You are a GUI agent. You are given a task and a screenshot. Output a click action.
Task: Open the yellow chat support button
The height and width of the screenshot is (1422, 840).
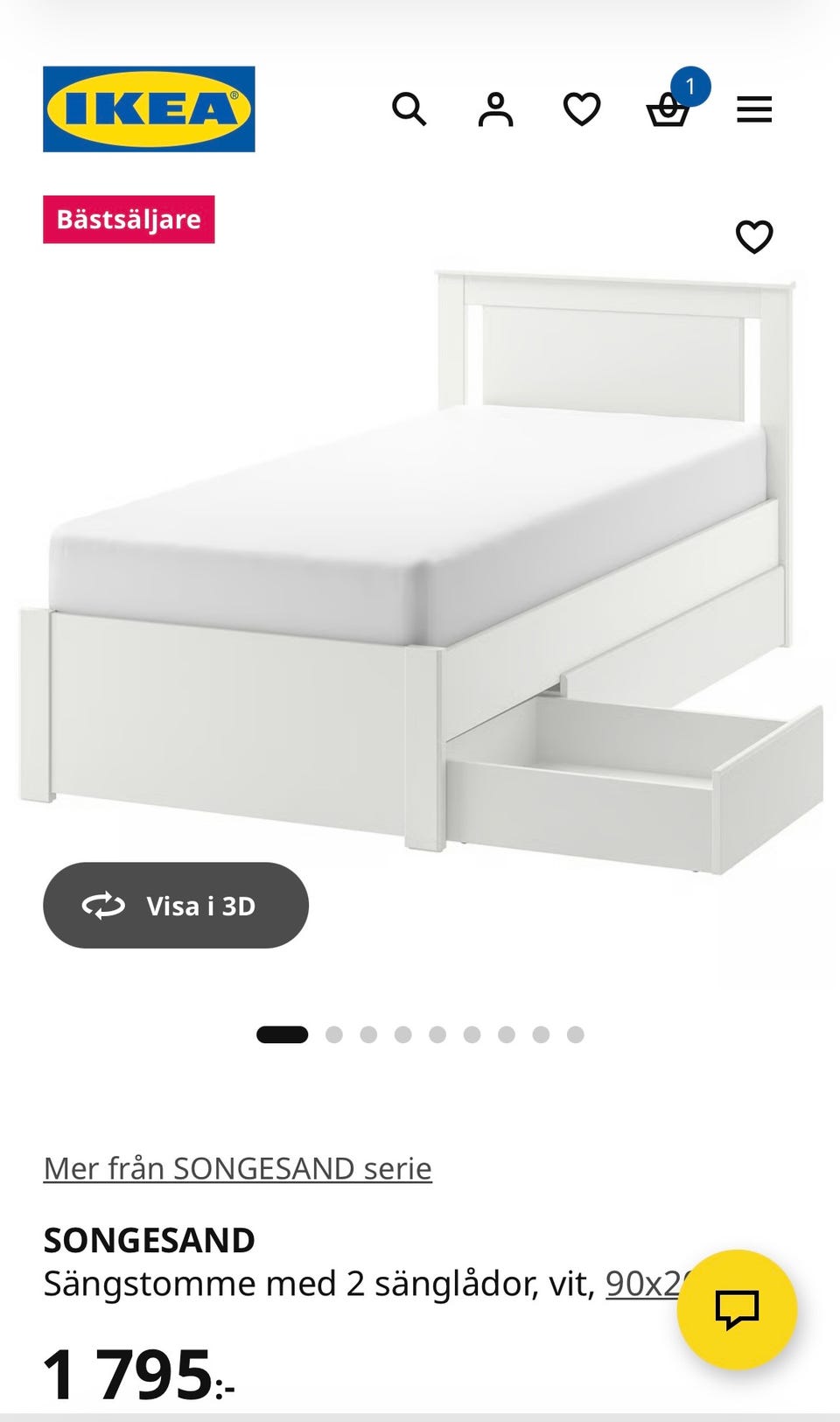point(737,1309)
